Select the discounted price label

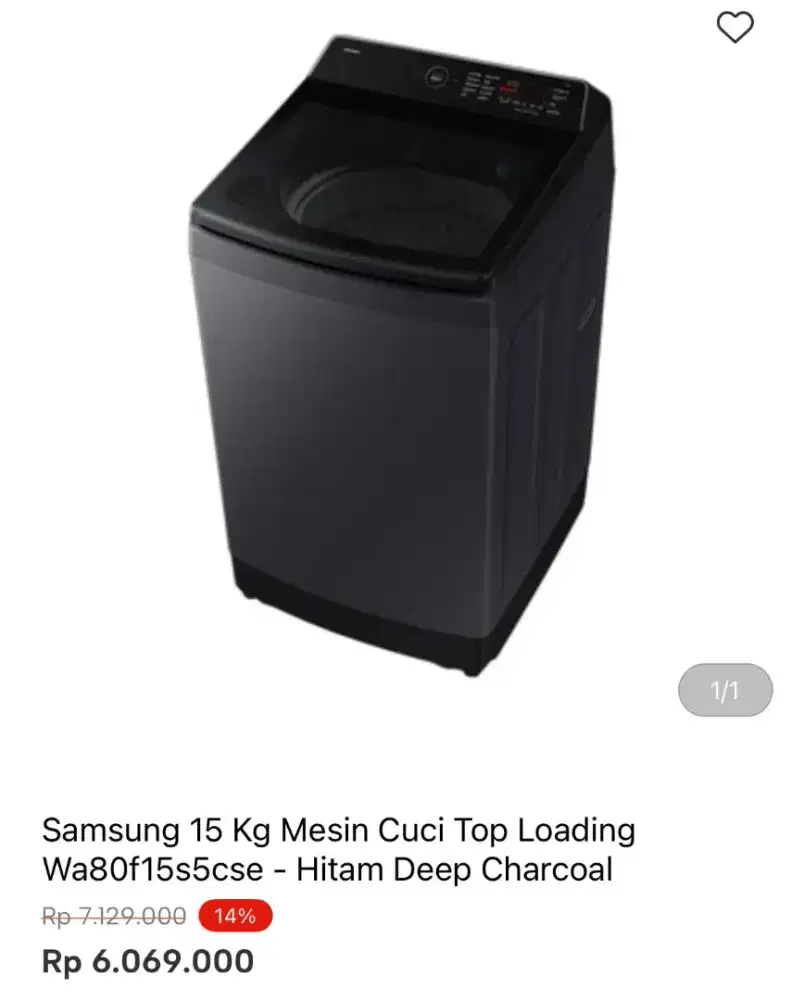pyautogui.click(x=148, y=963)
